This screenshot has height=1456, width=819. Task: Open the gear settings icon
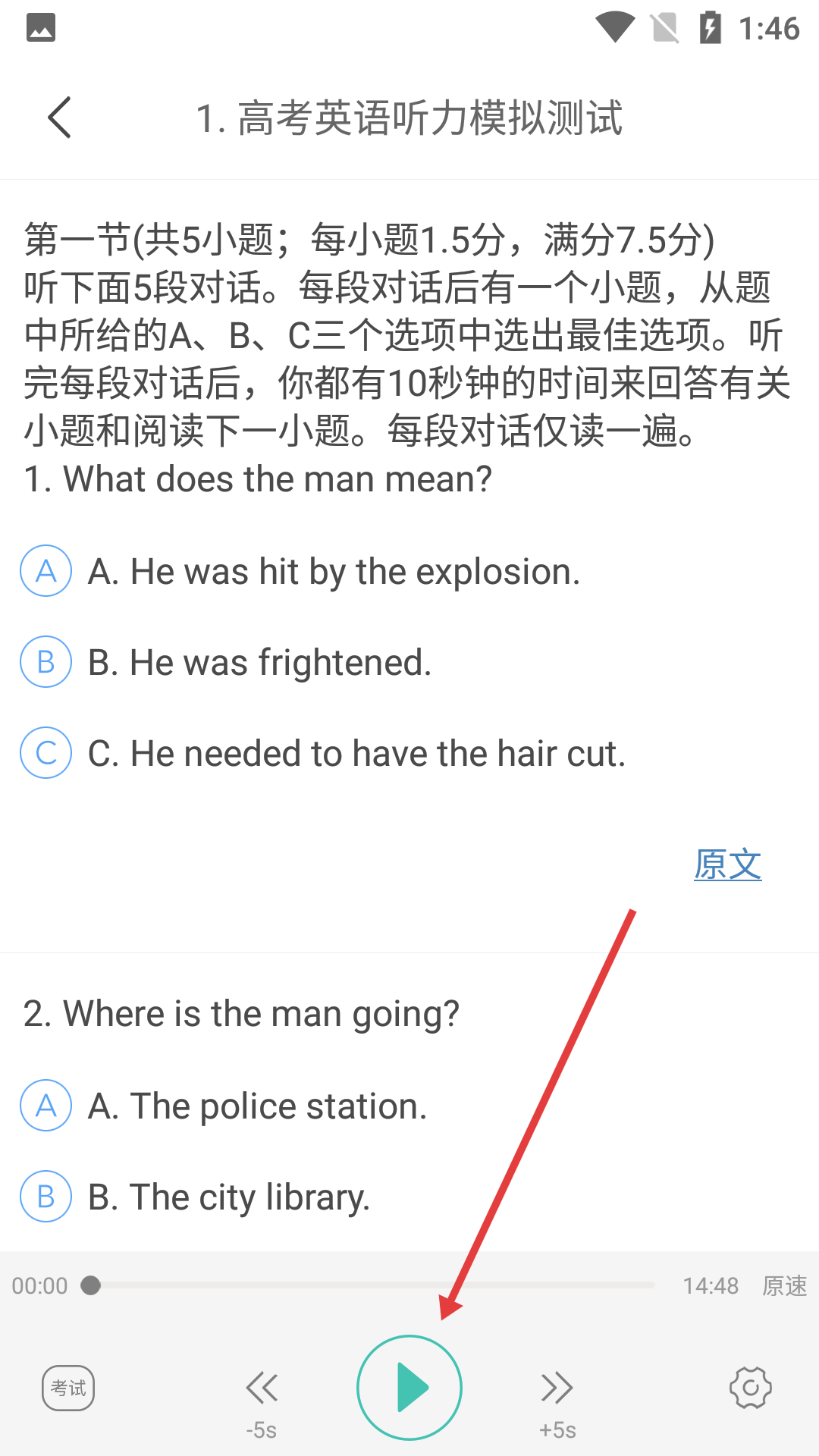coord(750,1388)
